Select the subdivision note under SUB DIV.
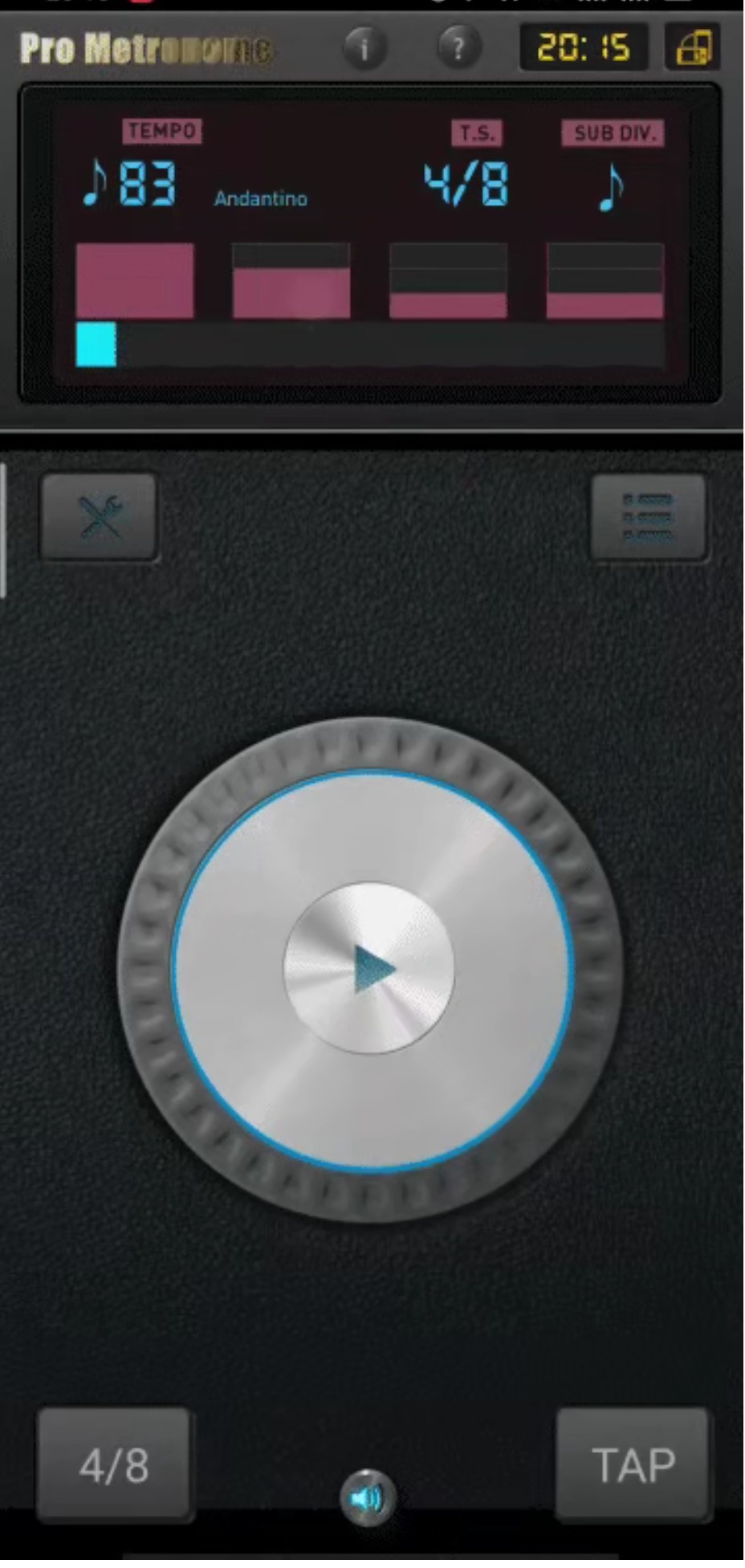This screenshot has height=1568, width=745. (612, 187)
